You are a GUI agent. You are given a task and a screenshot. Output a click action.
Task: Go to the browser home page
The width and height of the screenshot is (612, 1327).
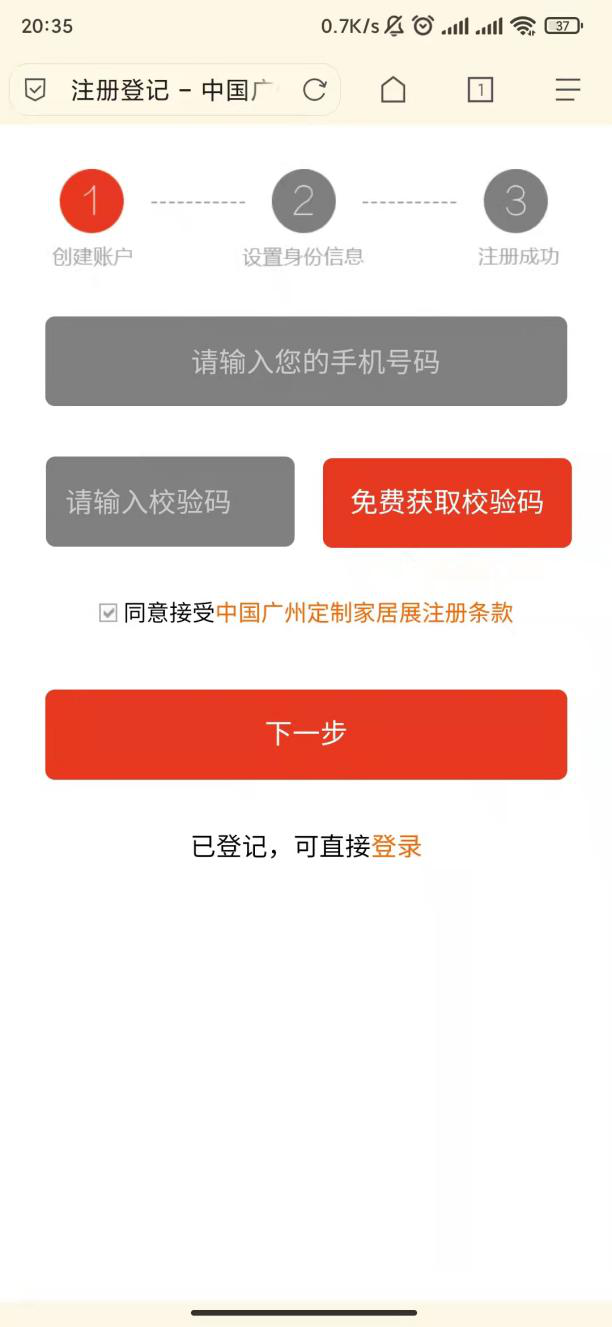394,90
